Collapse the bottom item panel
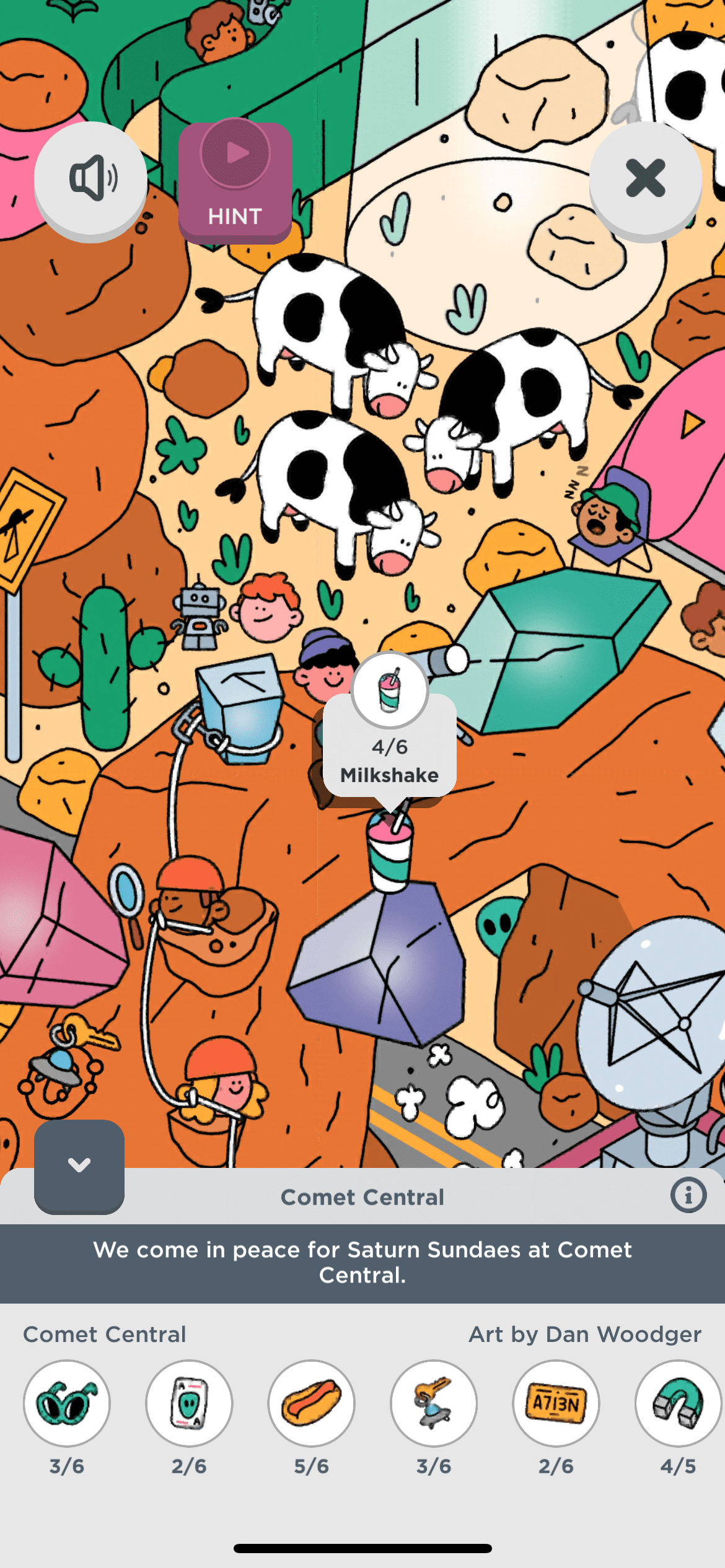 (x=79, y=1165)
